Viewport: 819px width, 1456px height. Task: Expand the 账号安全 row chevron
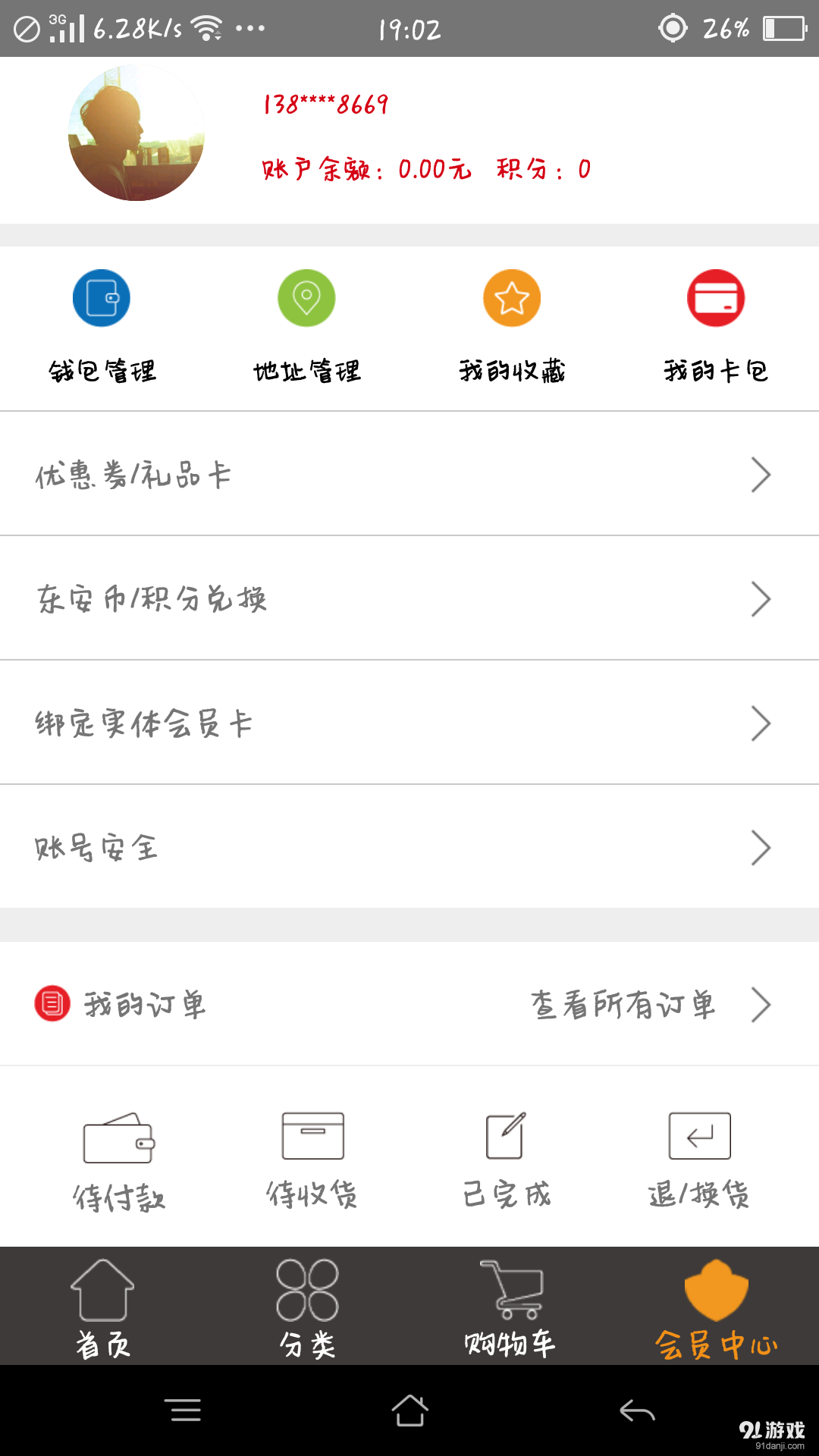point(762,849)
